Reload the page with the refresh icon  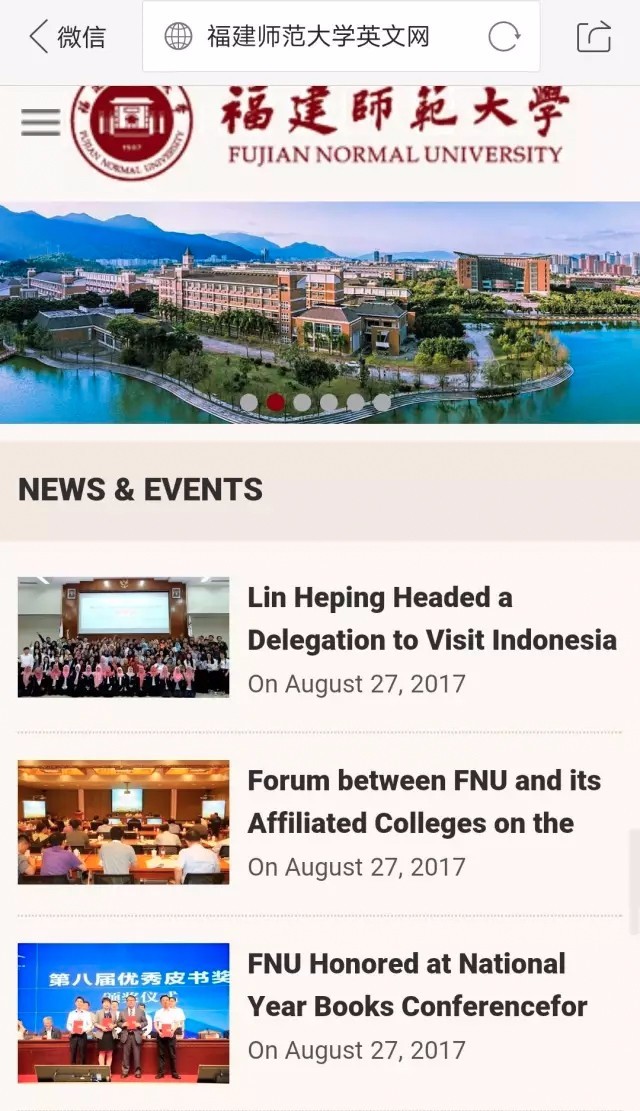tap(504, 38)
